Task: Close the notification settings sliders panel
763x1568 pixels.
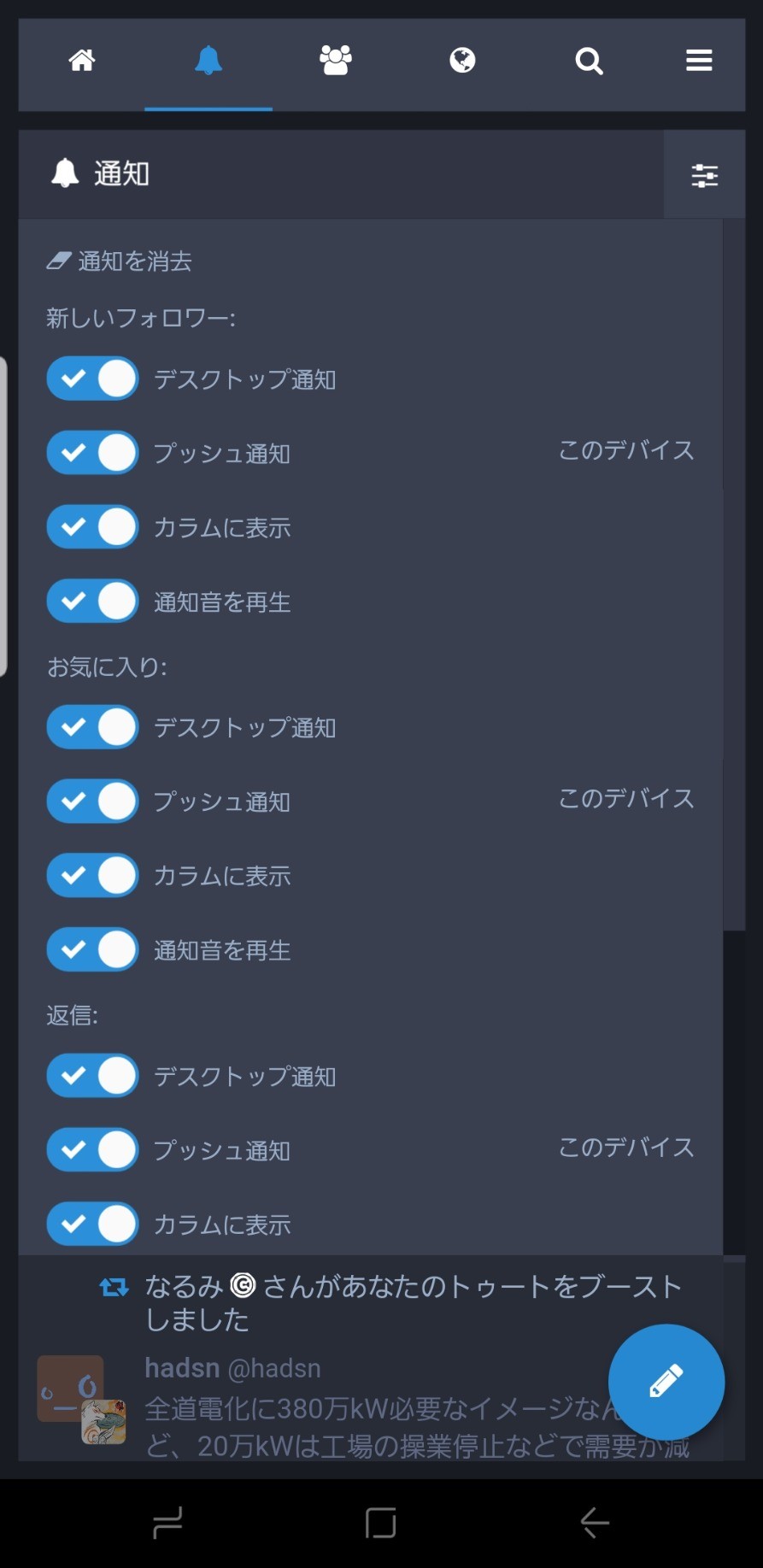Action: point(704,175)
